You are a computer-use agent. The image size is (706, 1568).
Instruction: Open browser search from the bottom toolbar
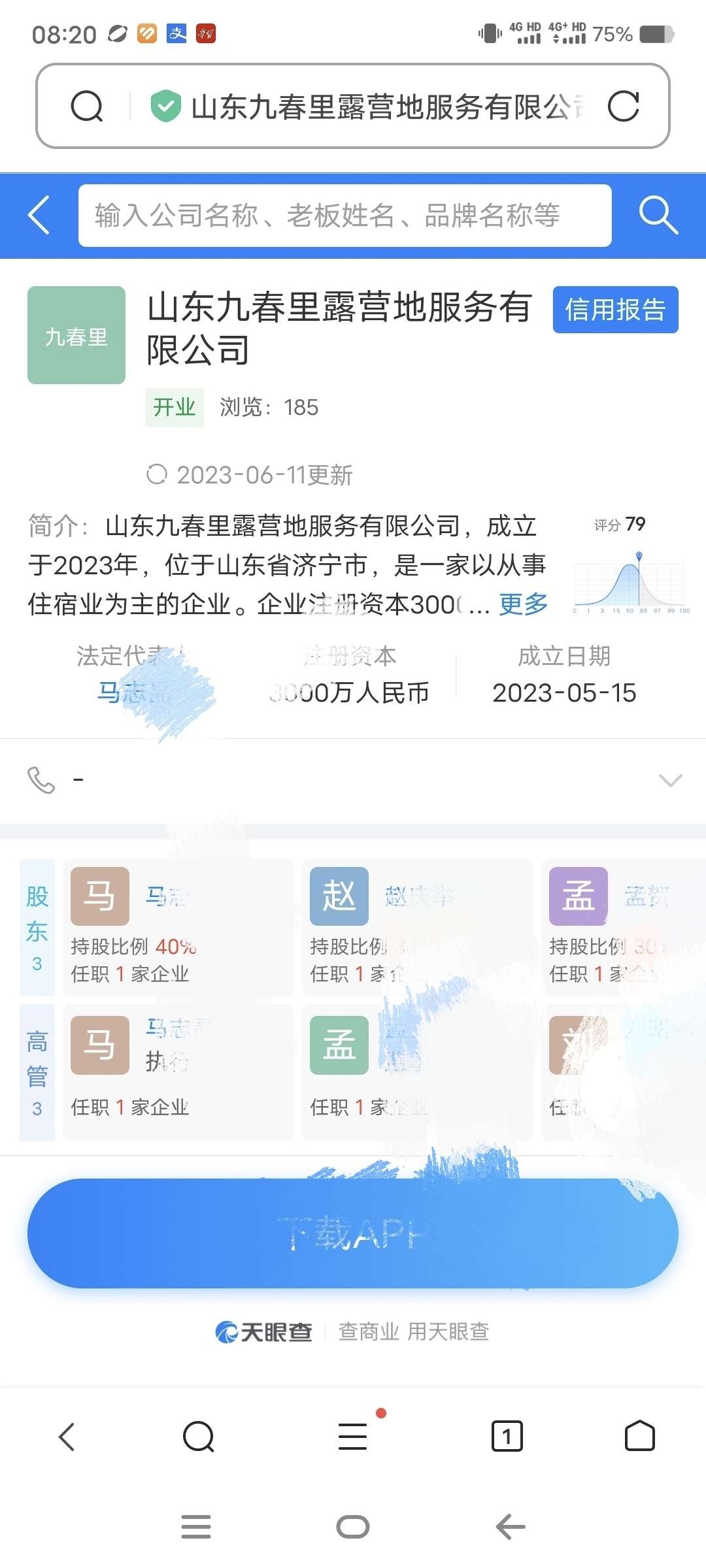199,1436
